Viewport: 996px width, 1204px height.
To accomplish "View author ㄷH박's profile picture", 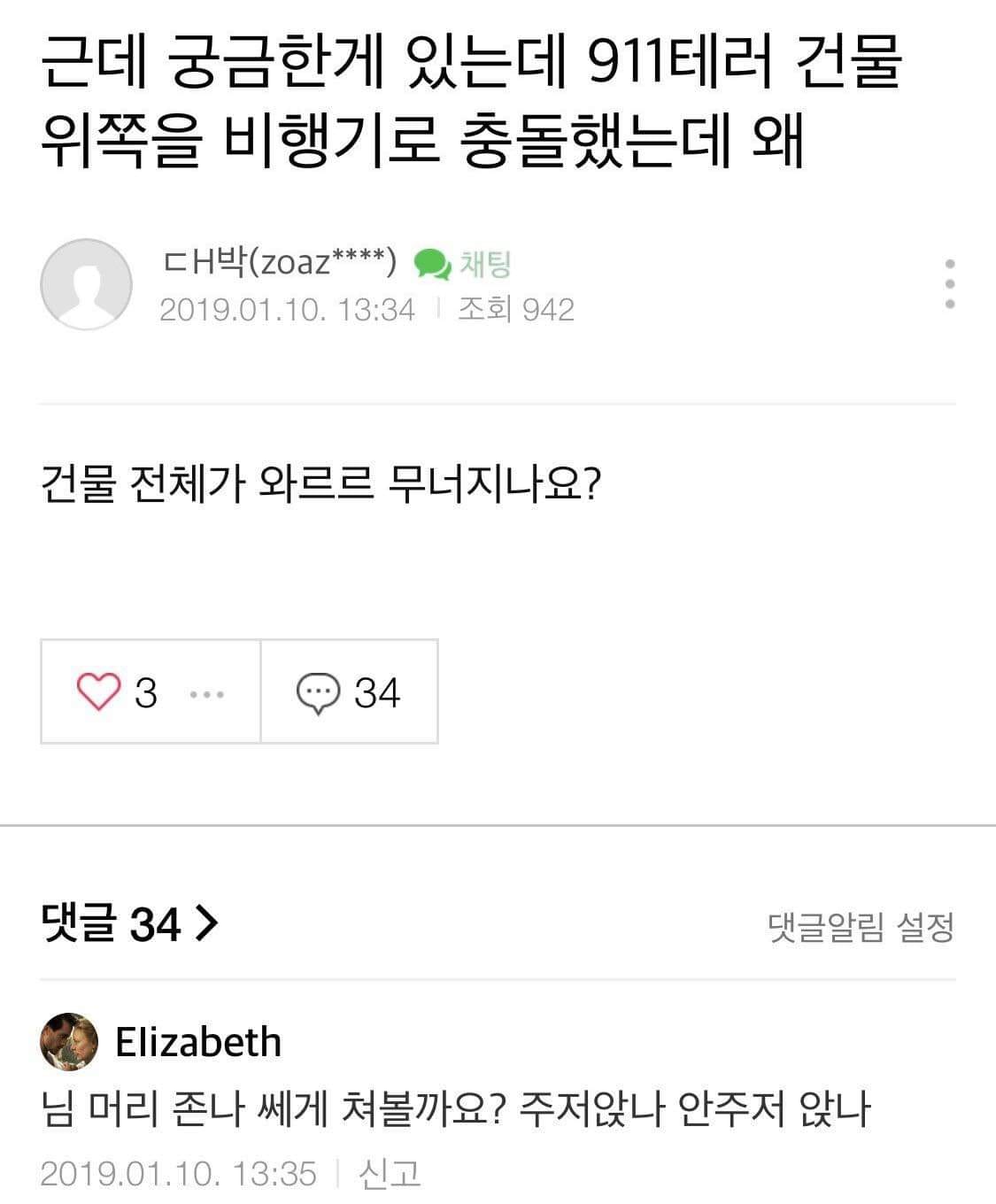I will coord(86,284).
